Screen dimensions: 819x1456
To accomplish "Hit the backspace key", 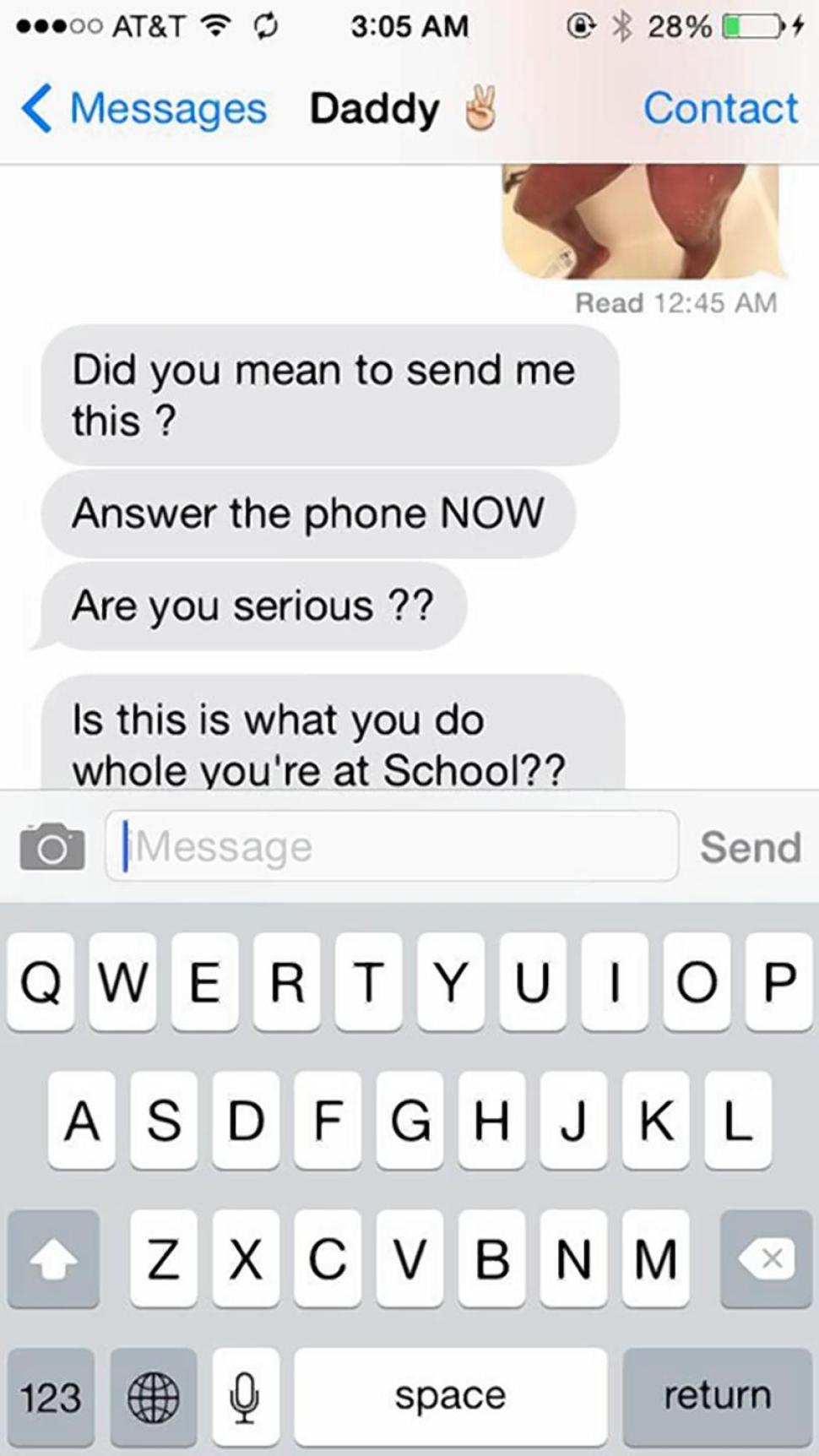I will point(765,1258).
